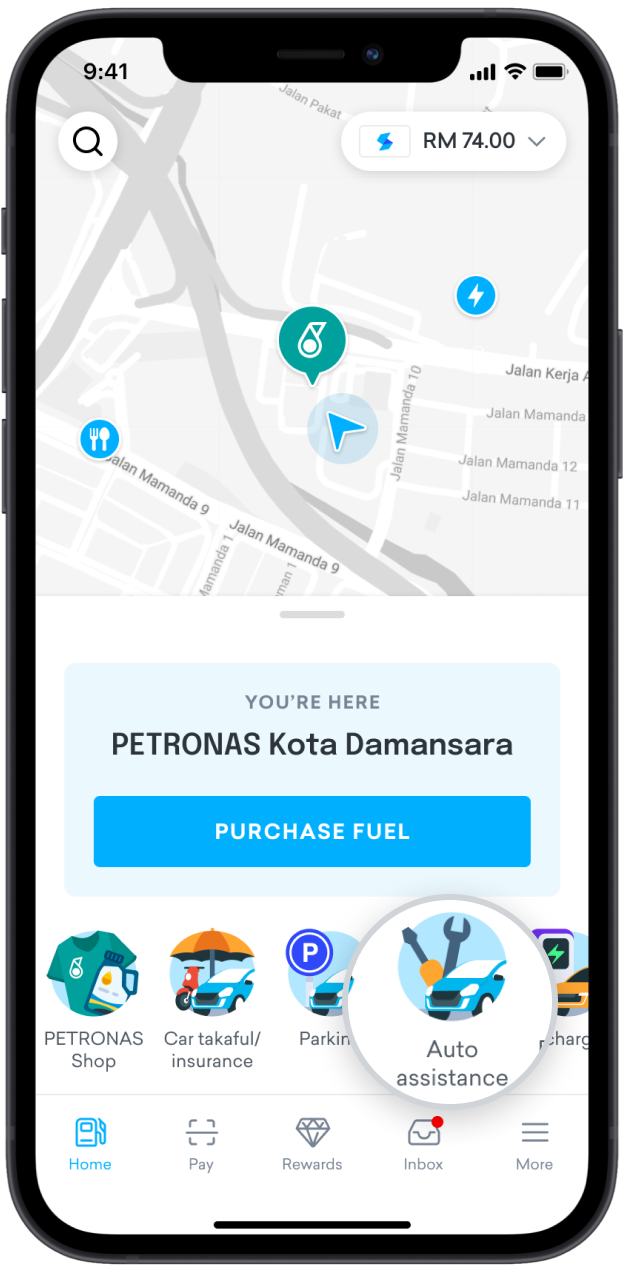624x1272 pixels.
Task: Open the Inbox tab
Action: [423, 1144]
